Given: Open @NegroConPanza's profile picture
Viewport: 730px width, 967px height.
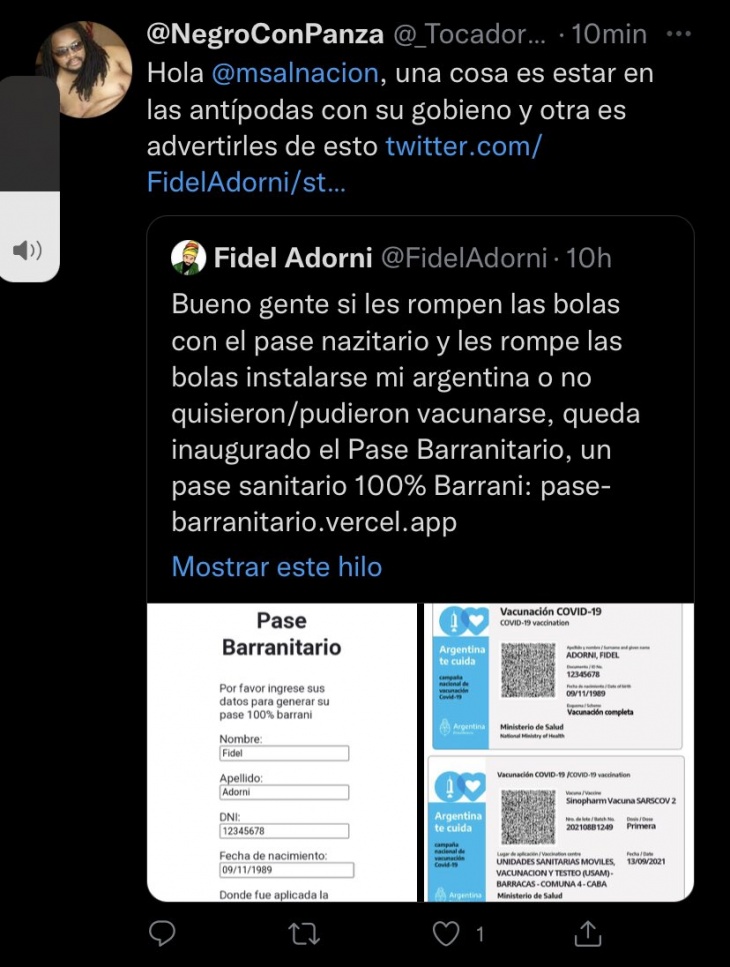Looking at the screenshot, I should tap(84, 70).
